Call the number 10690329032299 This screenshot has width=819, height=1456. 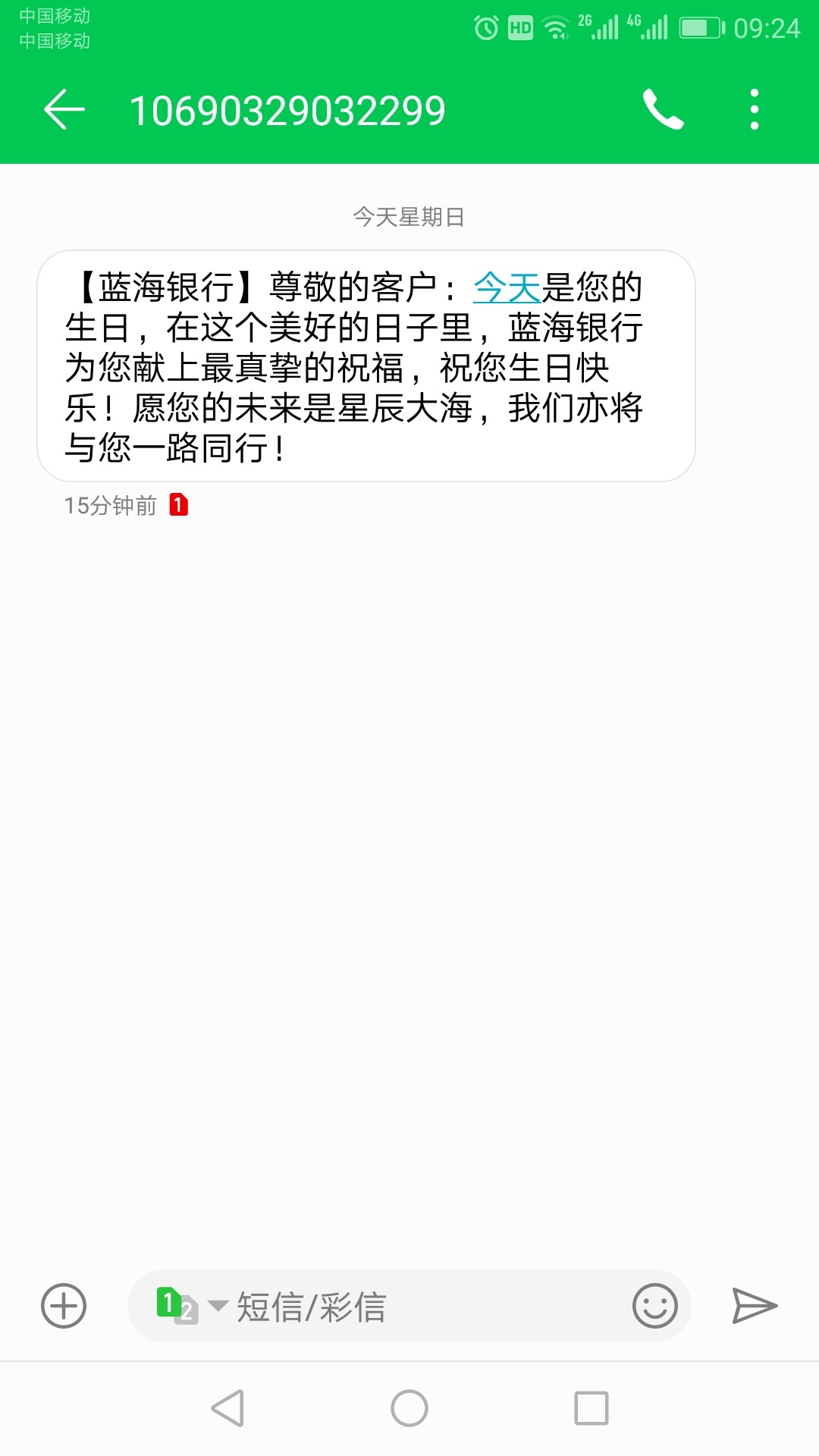tap(664, 110)
